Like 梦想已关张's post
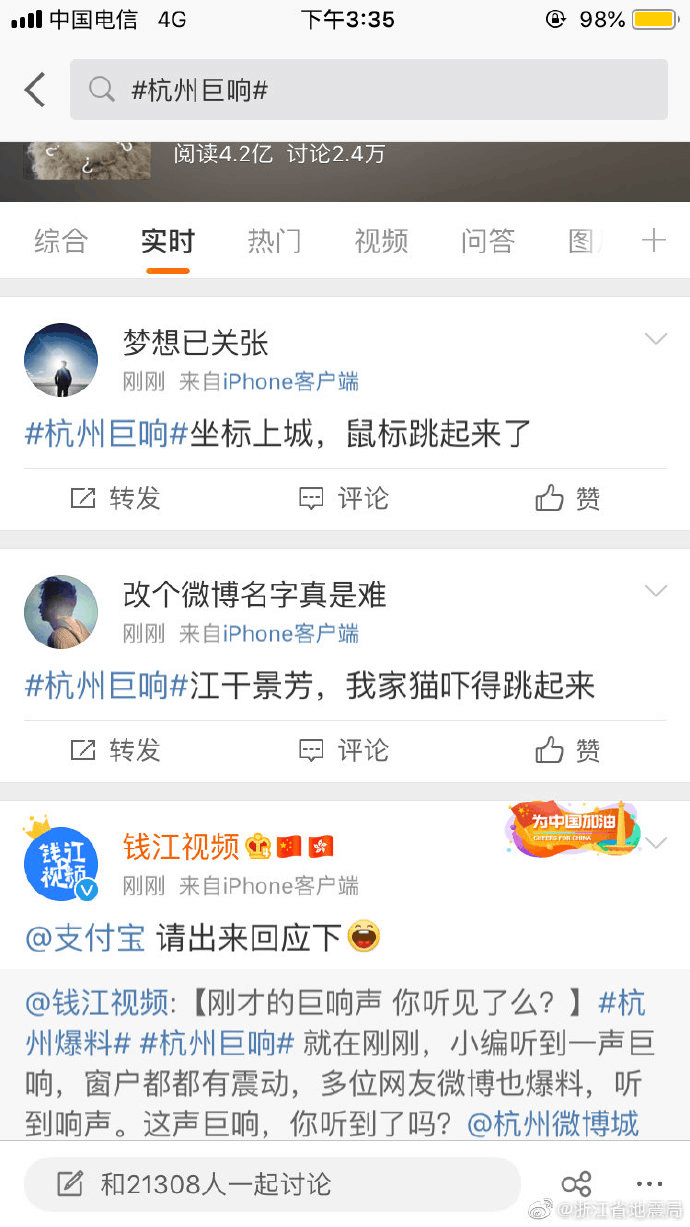Viewport: 690px width, 1227px height. 568,498
